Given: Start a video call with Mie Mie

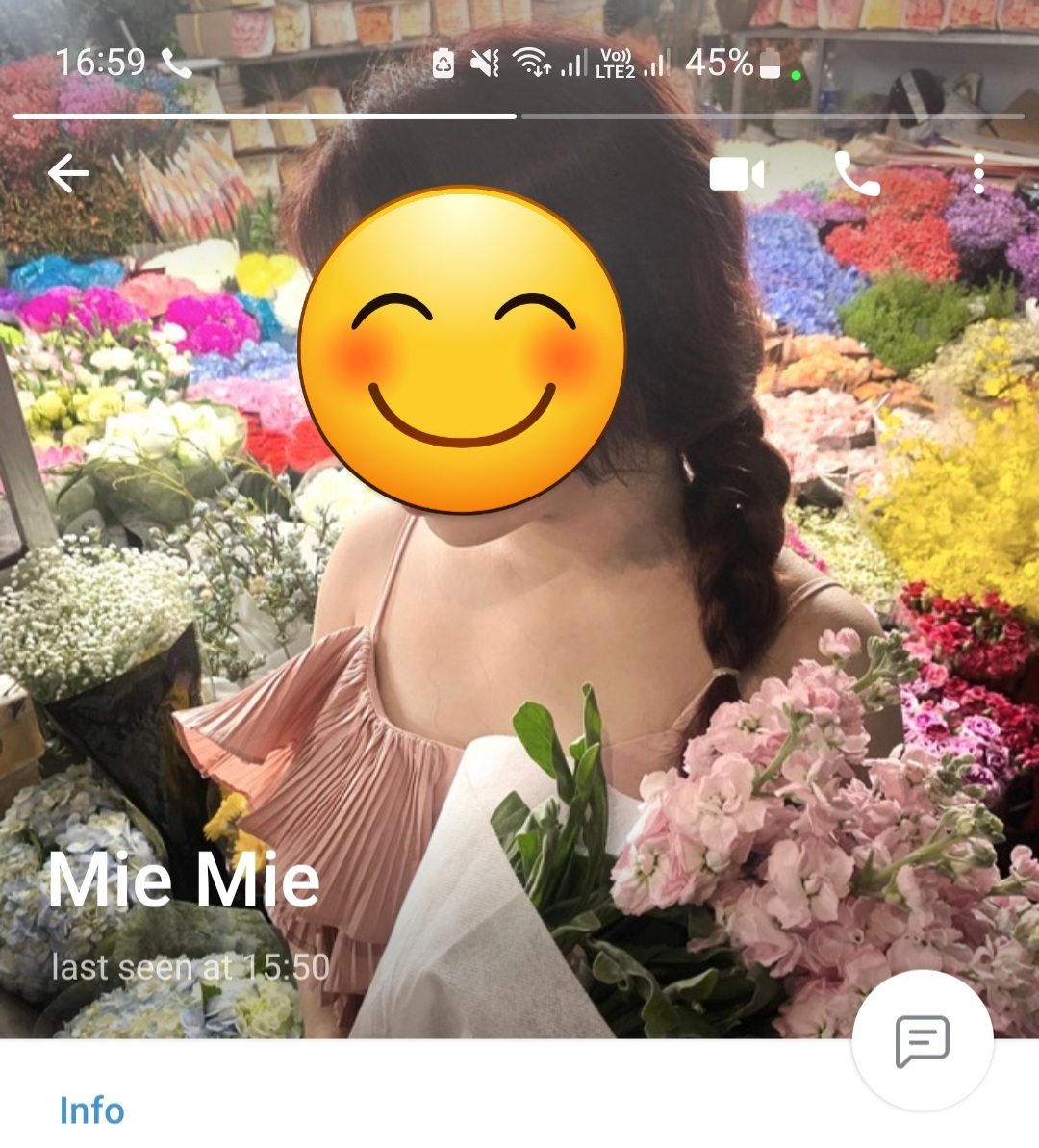Looking at the screenshot, I should 736,173.
